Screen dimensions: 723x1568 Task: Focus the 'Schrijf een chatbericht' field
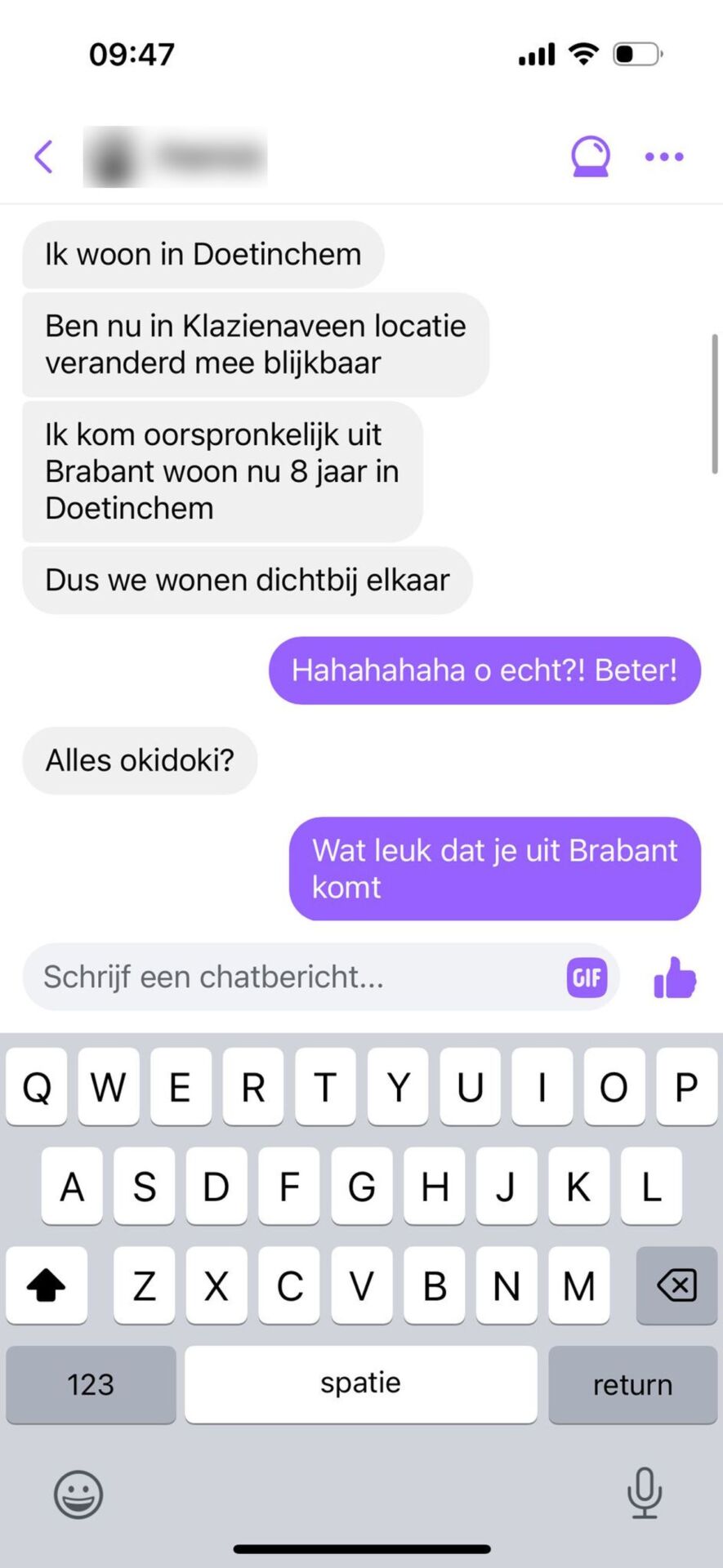(294, 977)
